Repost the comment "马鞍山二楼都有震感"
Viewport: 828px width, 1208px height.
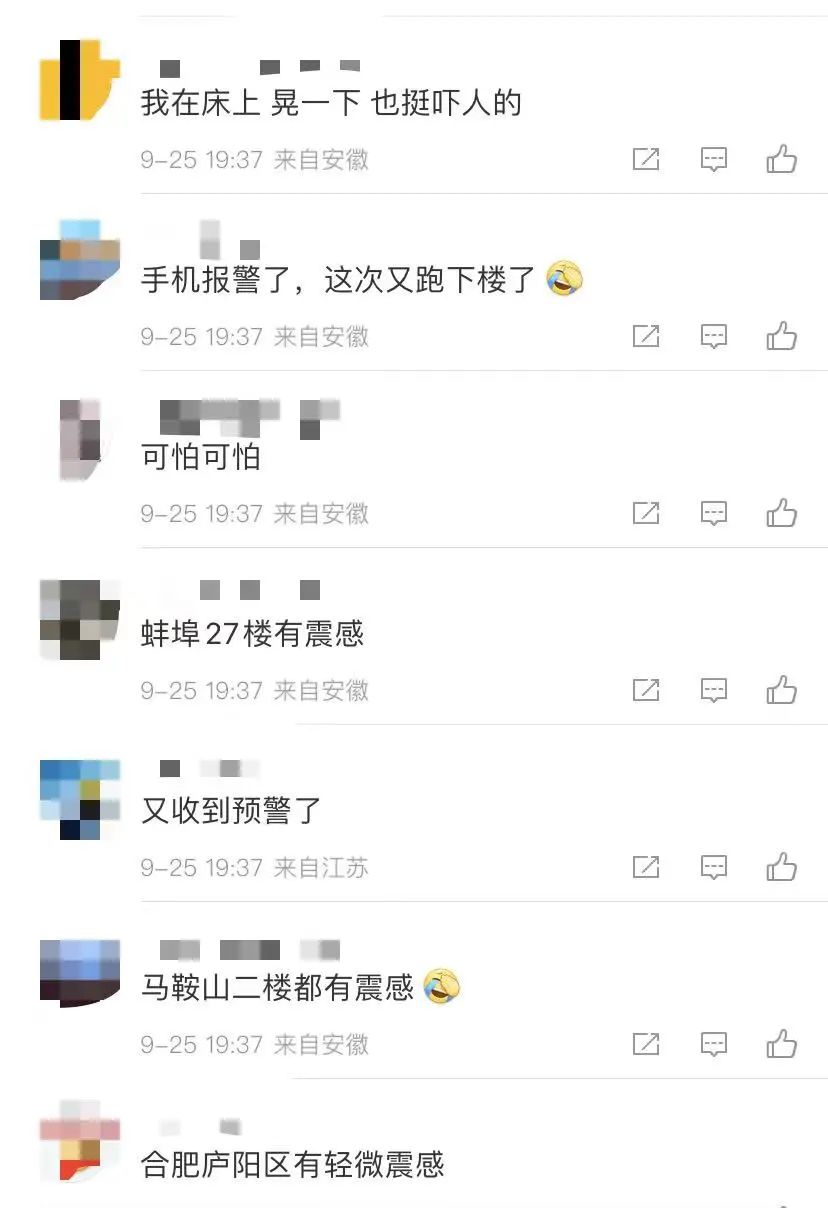(646, 1044)
